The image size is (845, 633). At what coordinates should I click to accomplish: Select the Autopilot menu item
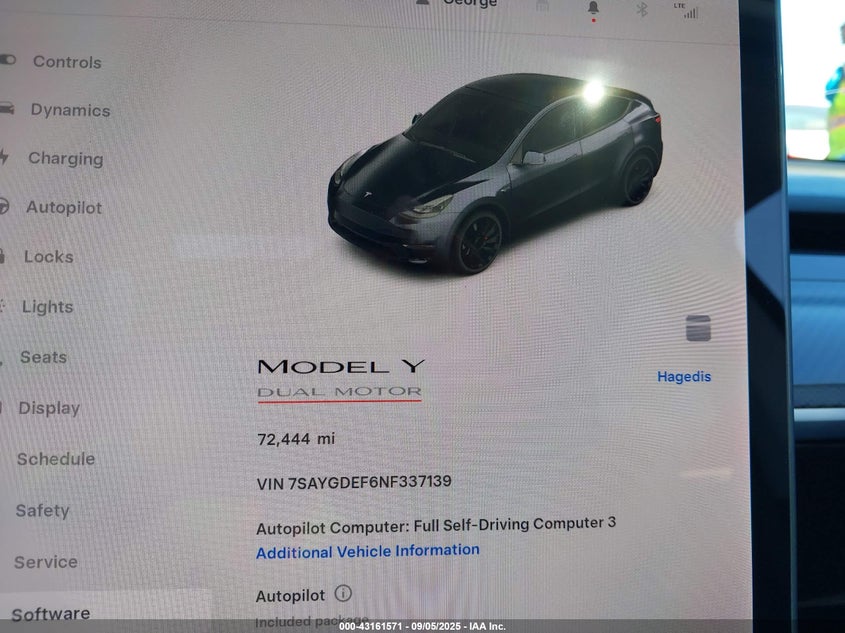click(x=63, y=208)
